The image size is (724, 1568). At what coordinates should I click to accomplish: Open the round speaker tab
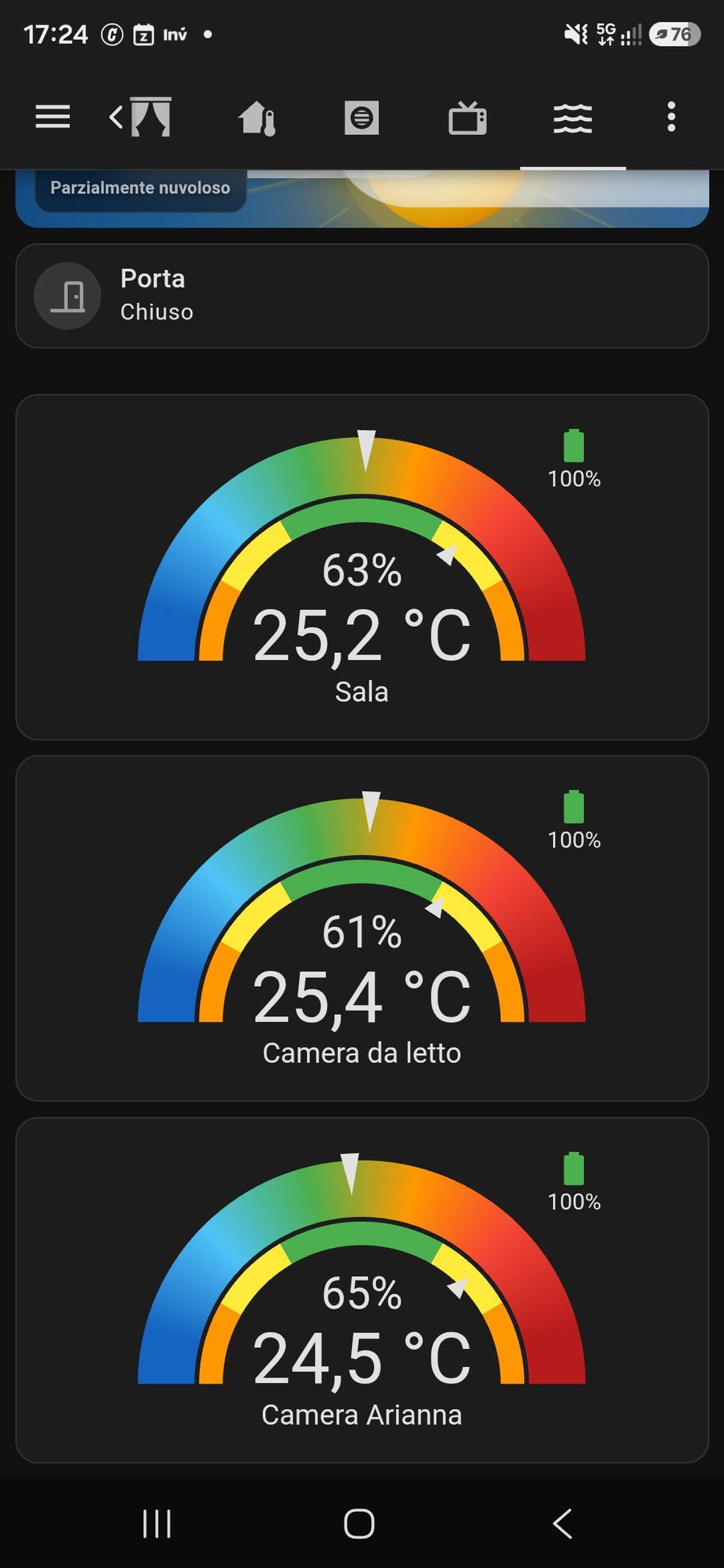tap(361, 117)
